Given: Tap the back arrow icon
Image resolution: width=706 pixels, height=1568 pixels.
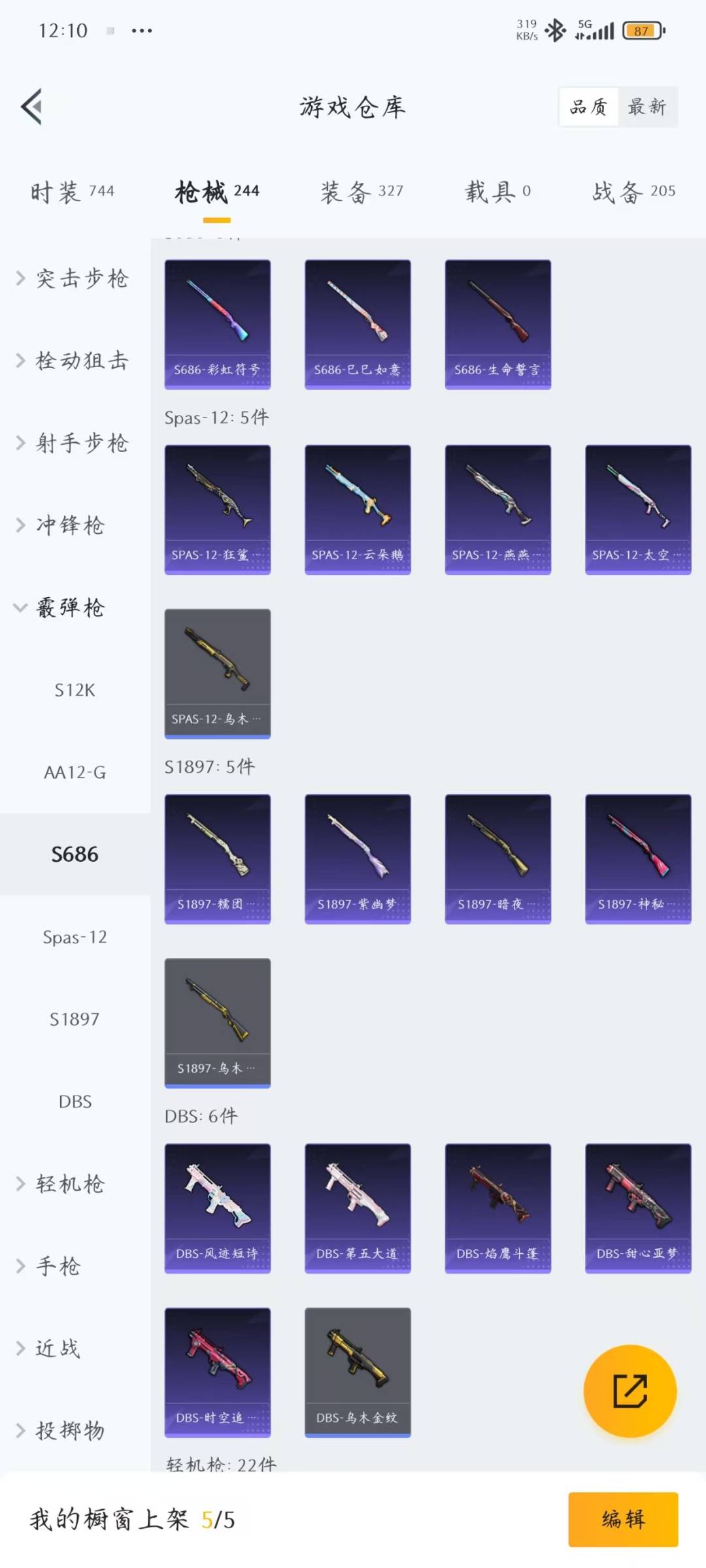Looking at the screenshot, I should [29, 108].
